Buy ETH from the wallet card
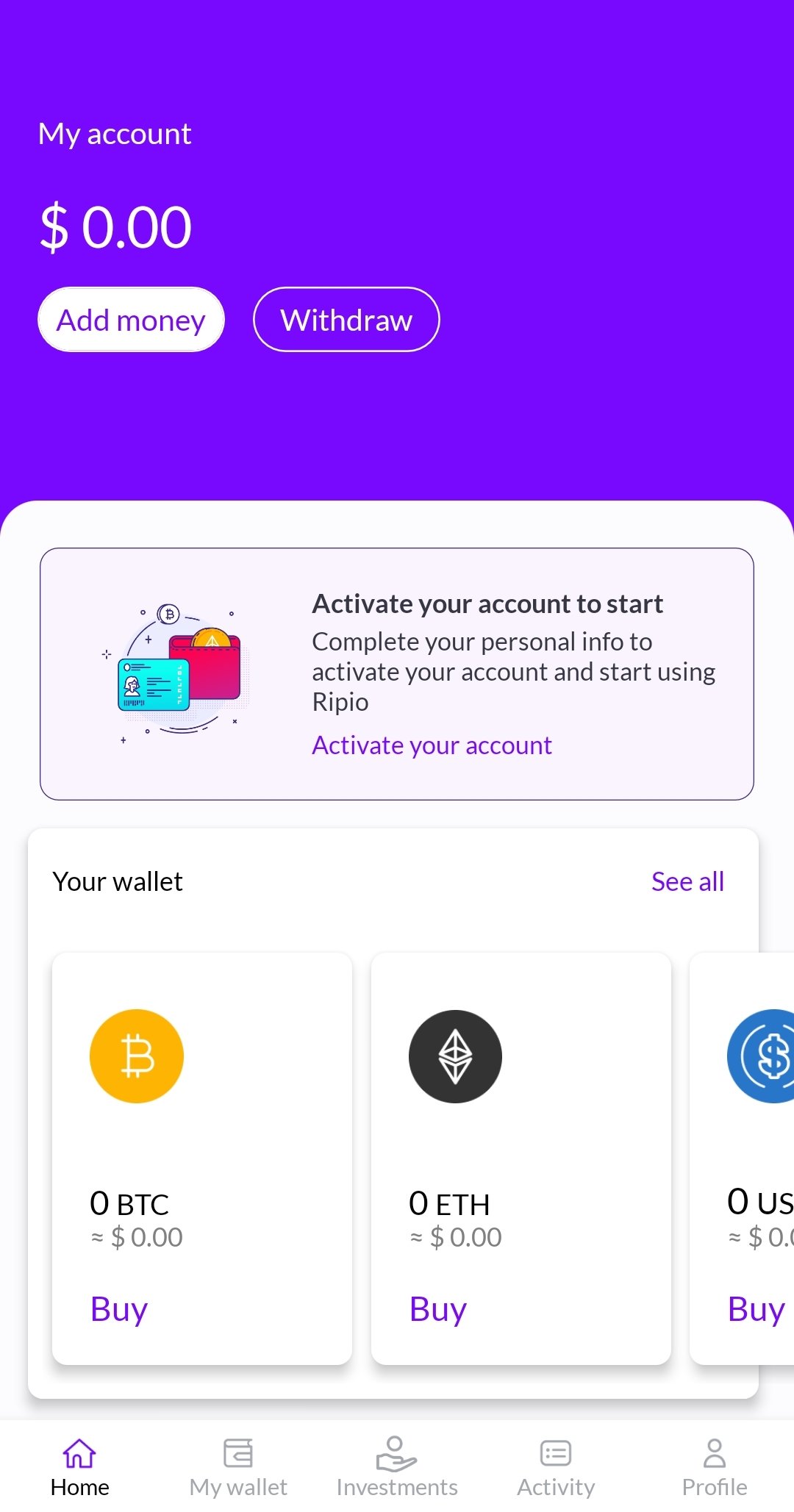Viewport: 794px width, 1512px height. click(438, 1308)
